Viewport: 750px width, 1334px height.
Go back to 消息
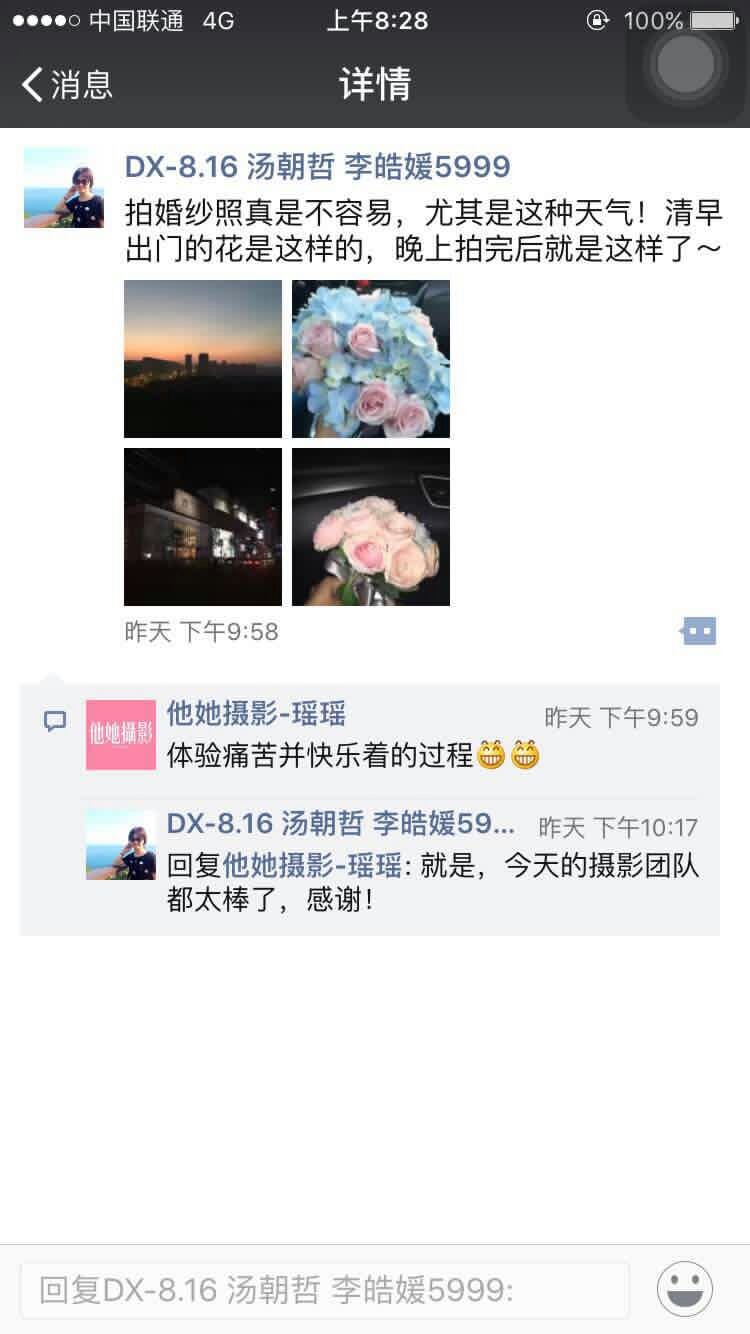click(68, 85)
